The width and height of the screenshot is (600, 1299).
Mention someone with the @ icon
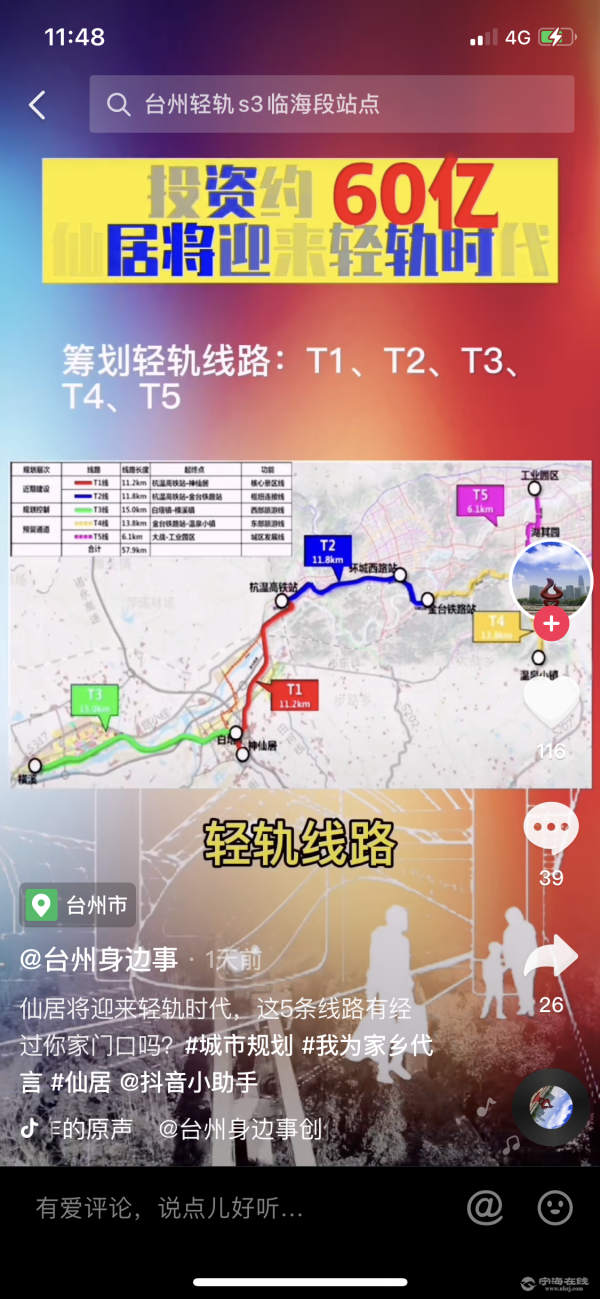coord(485,1207)
